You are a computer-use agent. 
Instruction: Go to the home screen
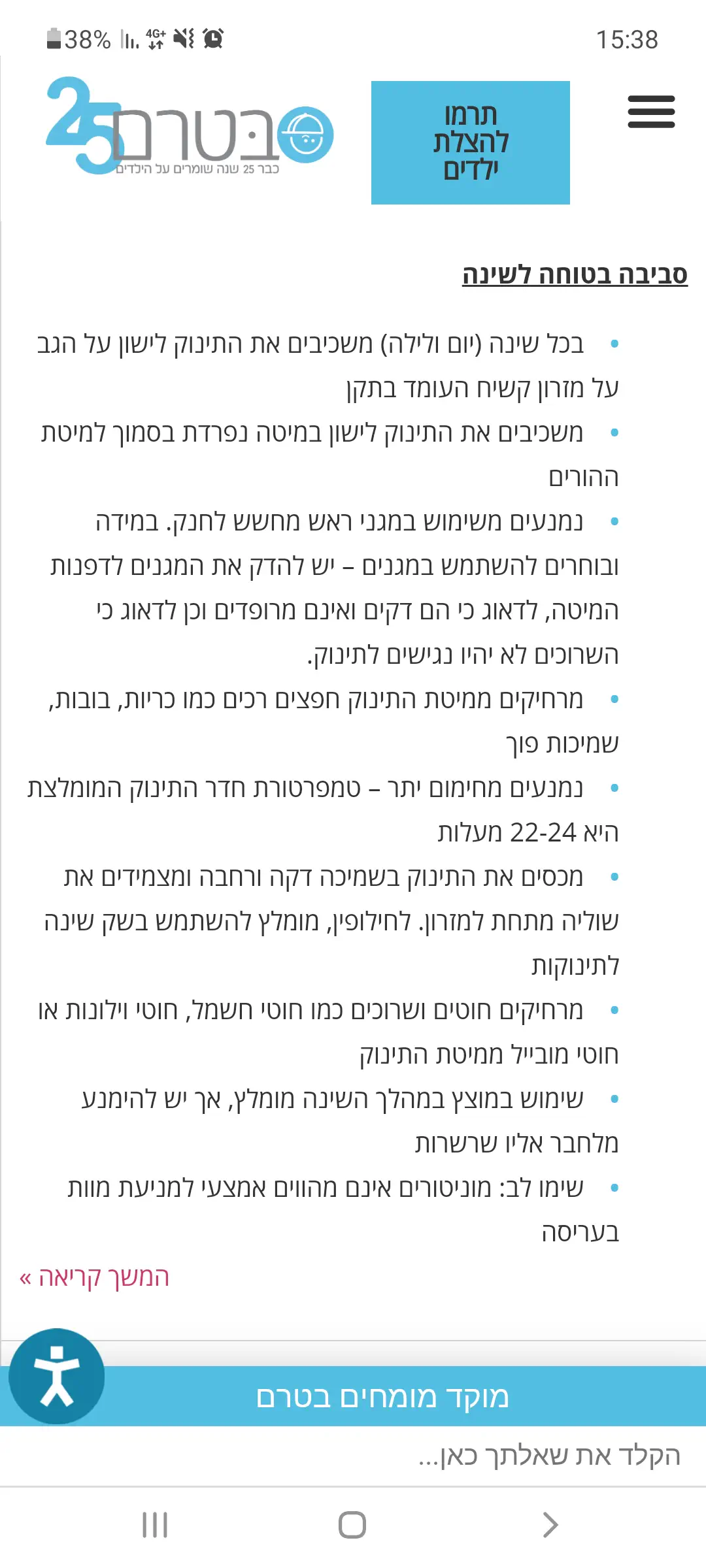tap(352, 1525)
